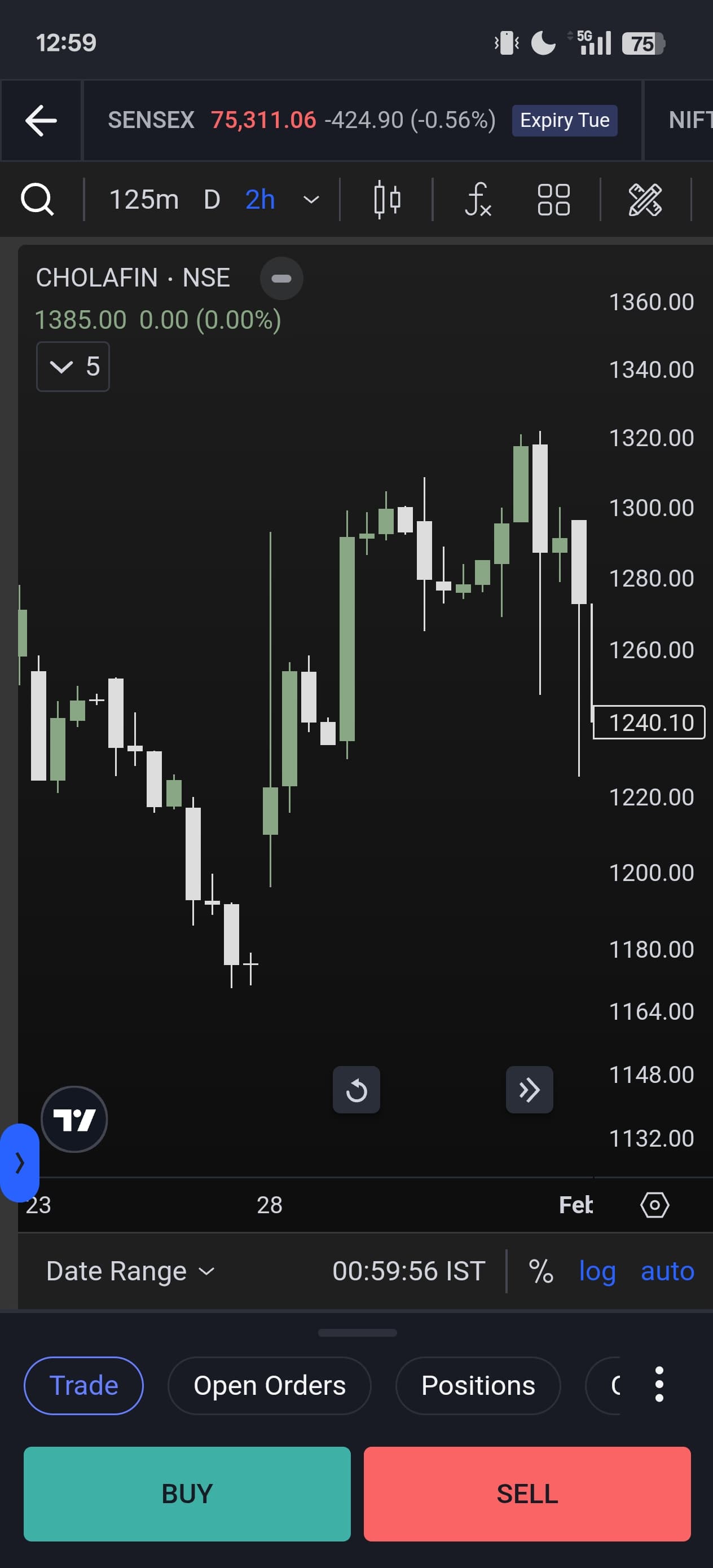This screenshot has height=1568, width=713.
Task: Open the symbol search magnifier
Action: [x=37, y=199]
